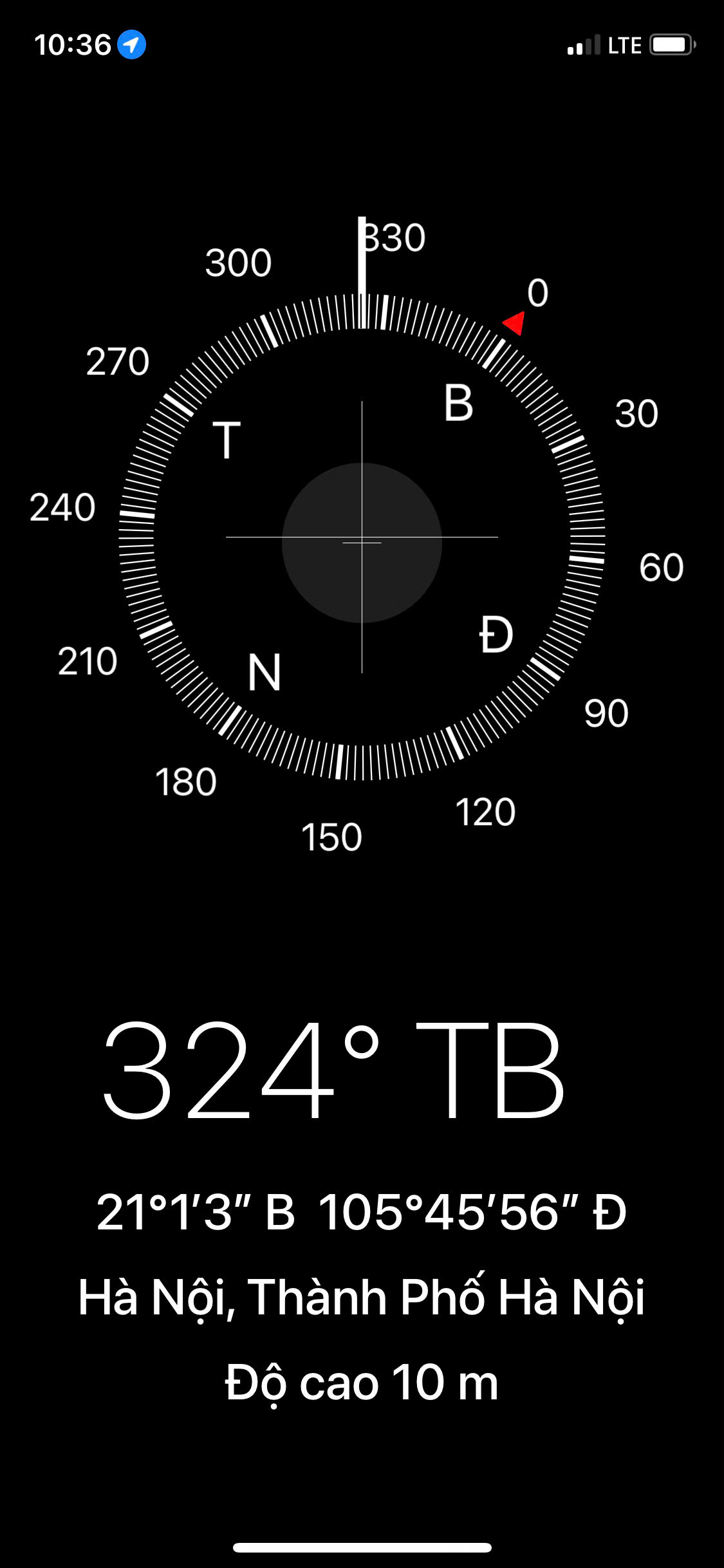Tap the compass dial to lock the bearing
The height and width of the screenshot is (1568, 724).
pyautogui.click(x=362, y=537)
